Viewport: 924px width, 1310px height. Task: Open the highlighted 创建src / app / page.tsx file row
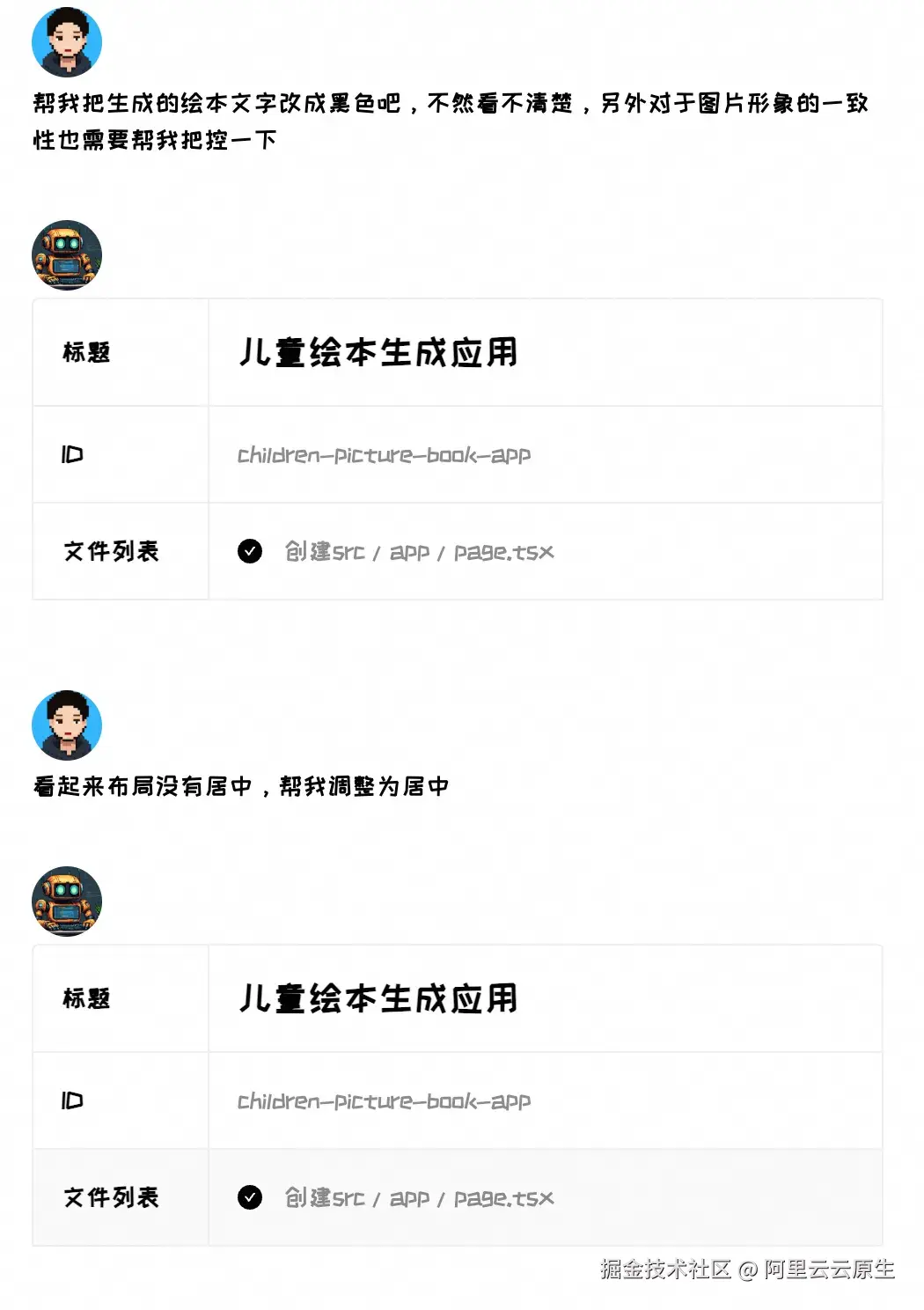point(419,1198)
